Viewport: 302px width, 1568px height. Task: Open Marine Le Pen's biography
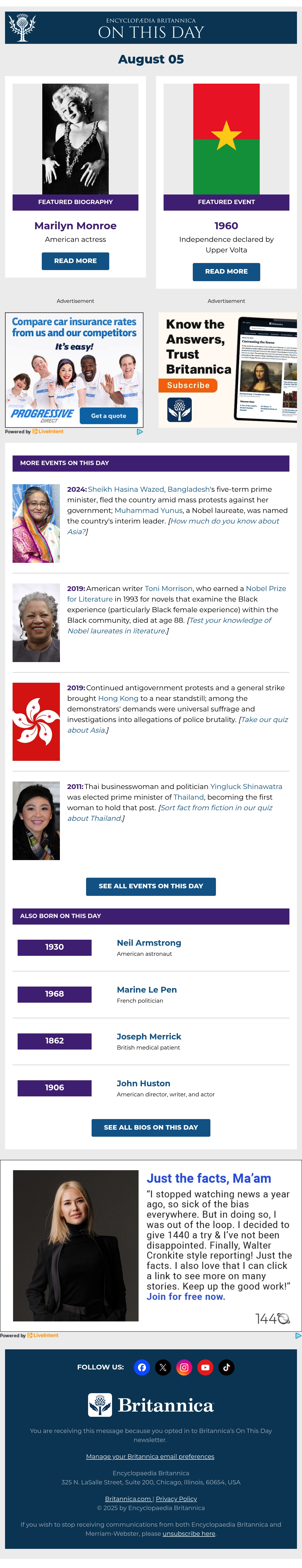click(147, 990)
